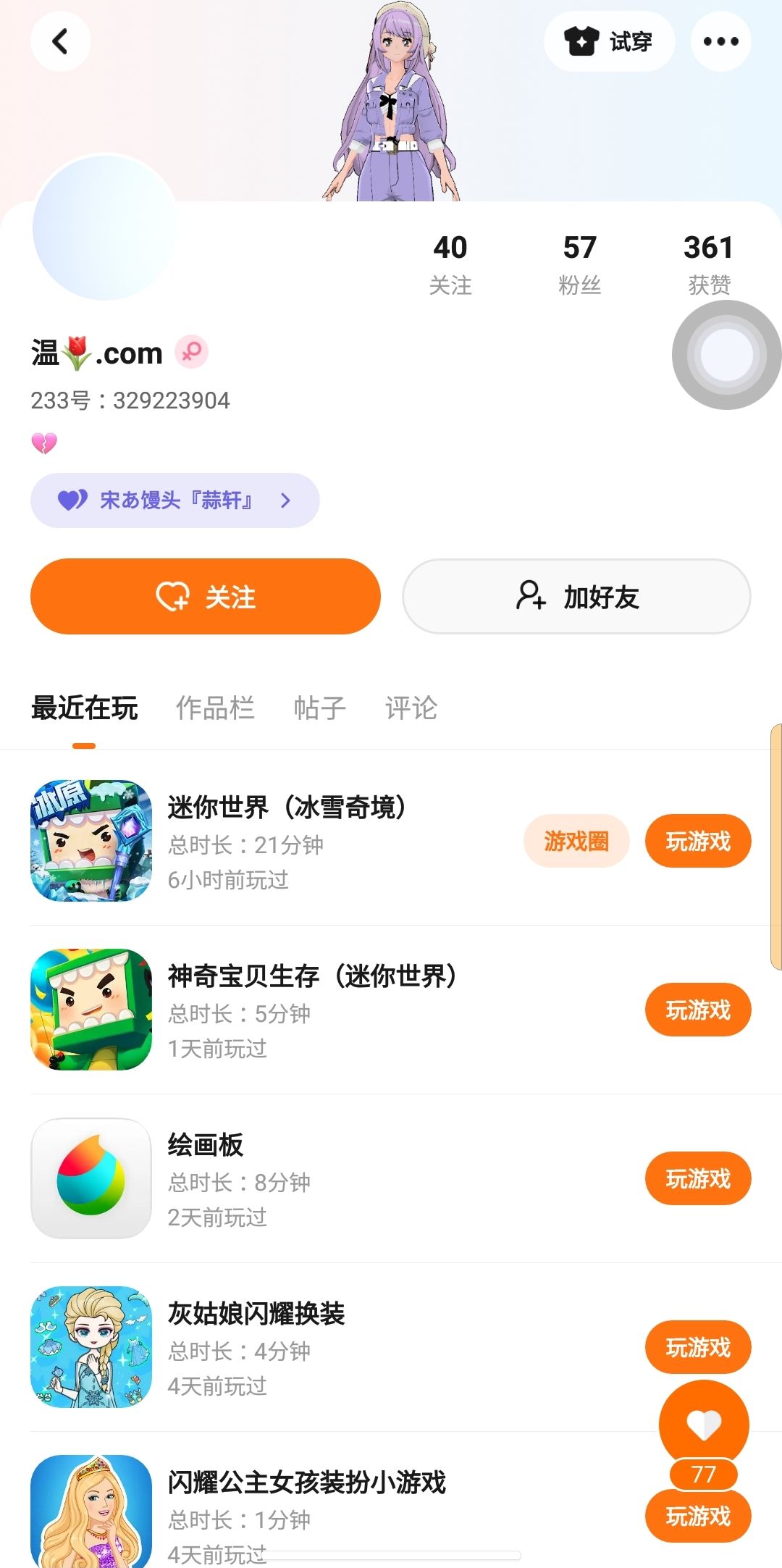Tap 加好友 to add as friend

point(576,597)
